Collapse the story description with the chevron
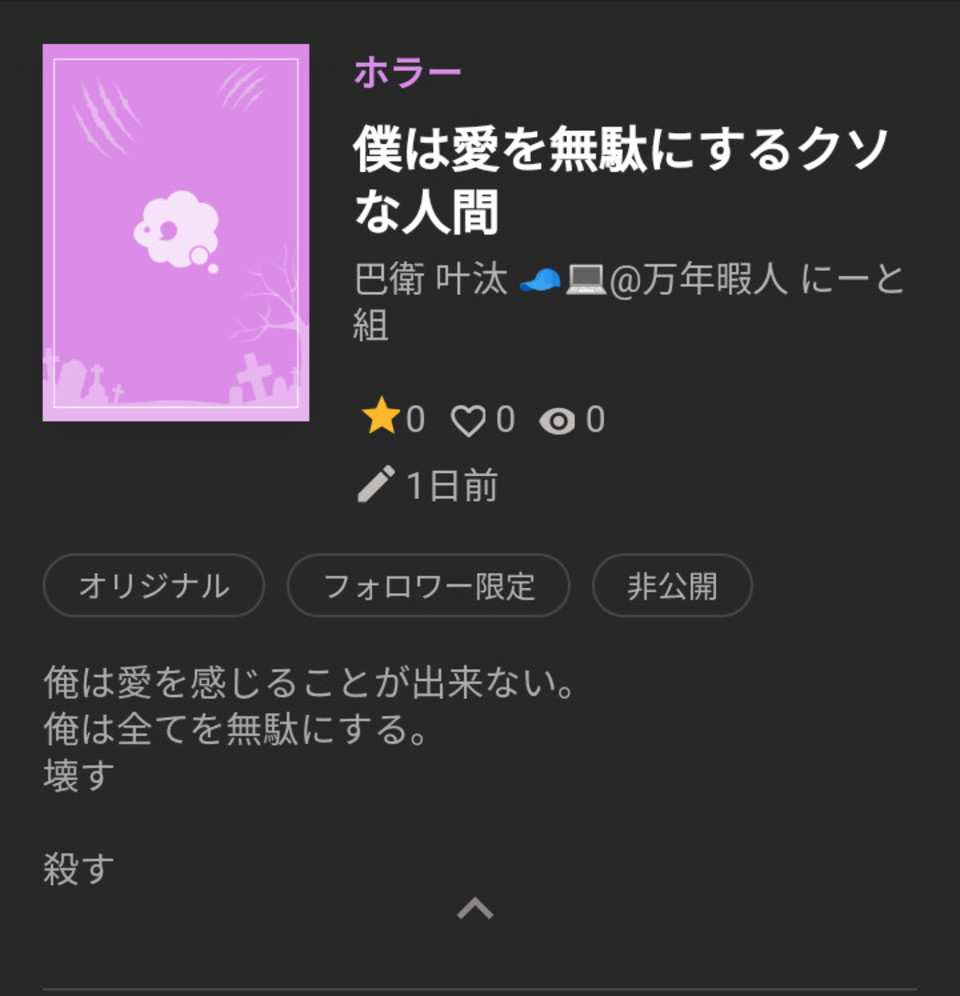Screen dimensions: 960x996 [475, 908]
